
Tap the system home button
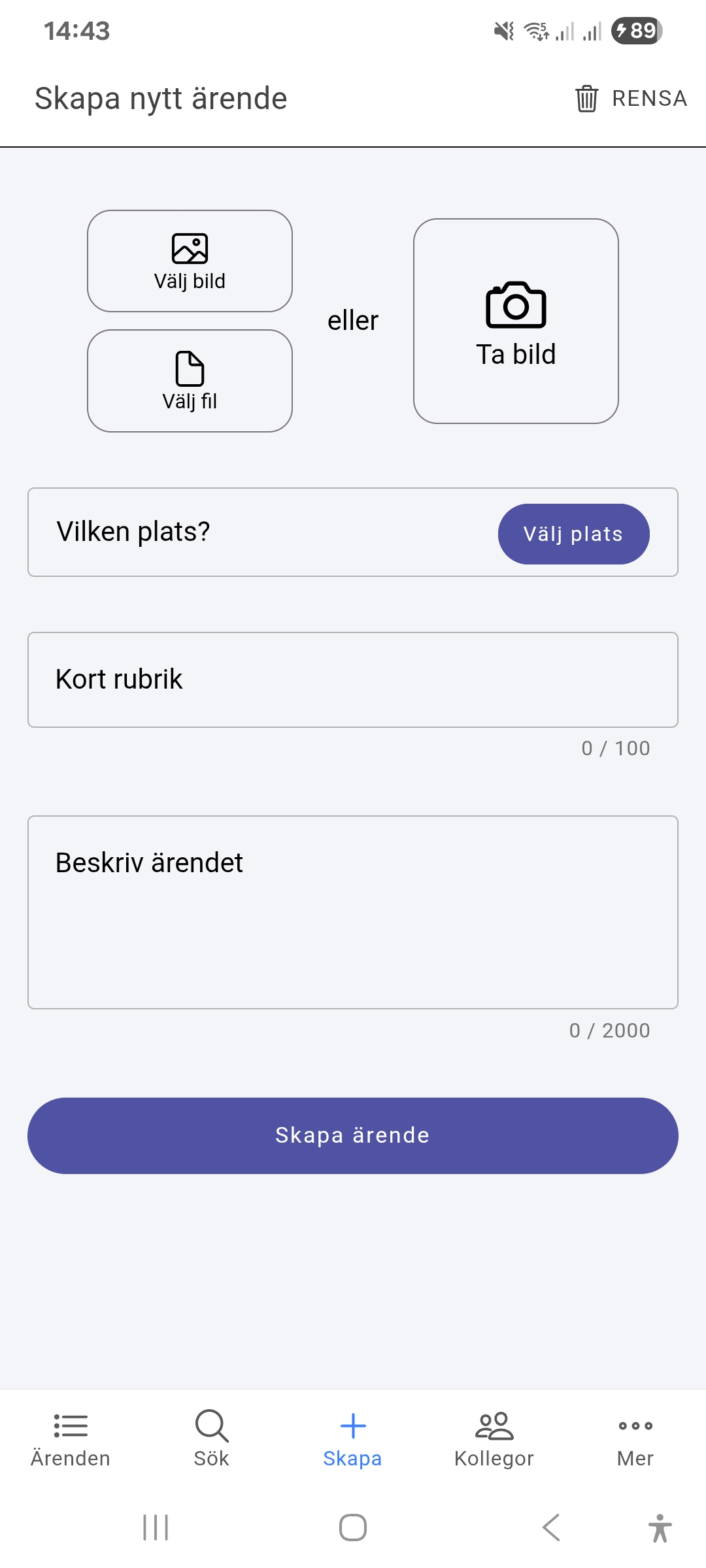click(353, 1527)
